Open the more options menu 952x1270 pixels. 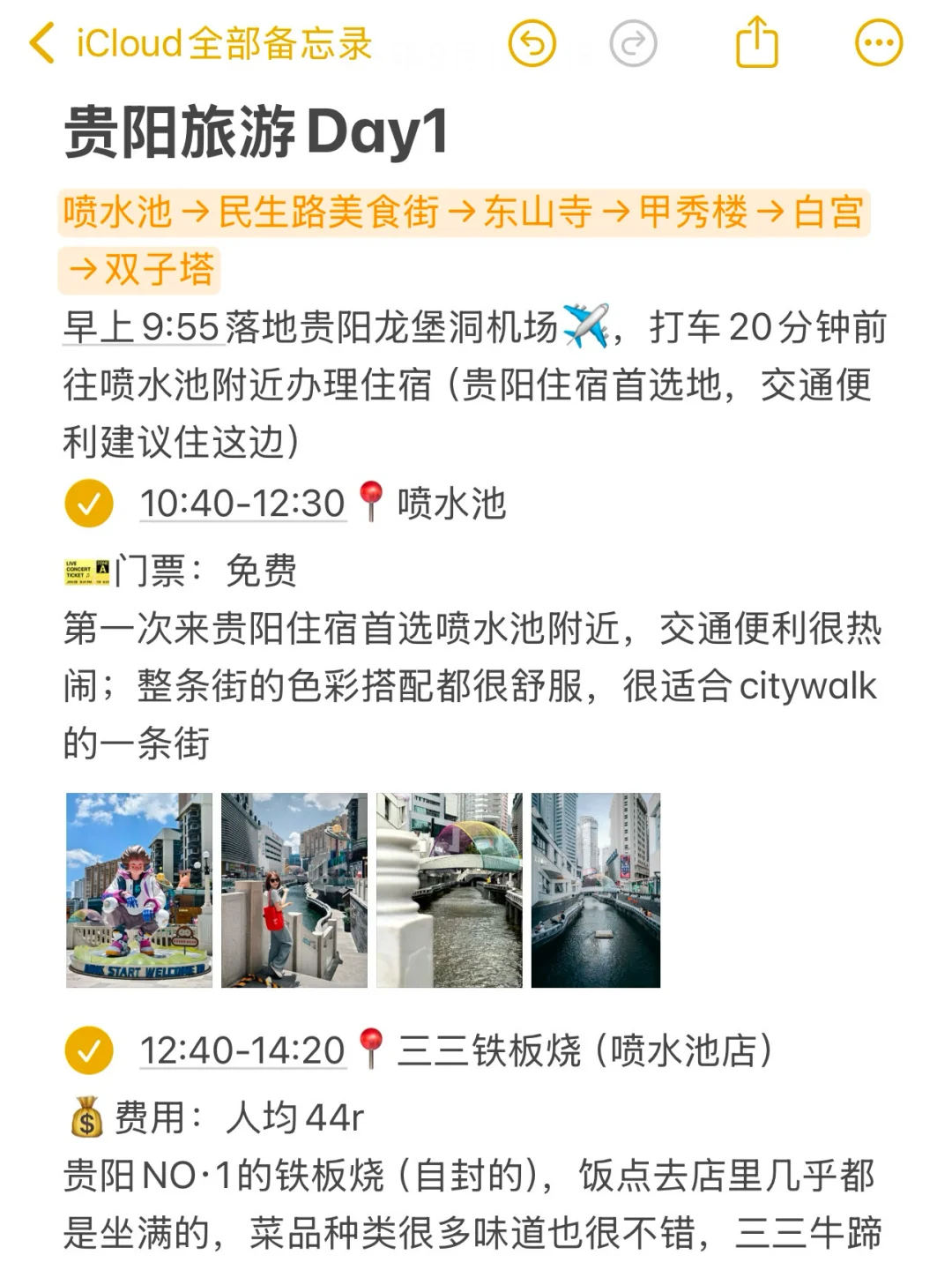(879, 43)
